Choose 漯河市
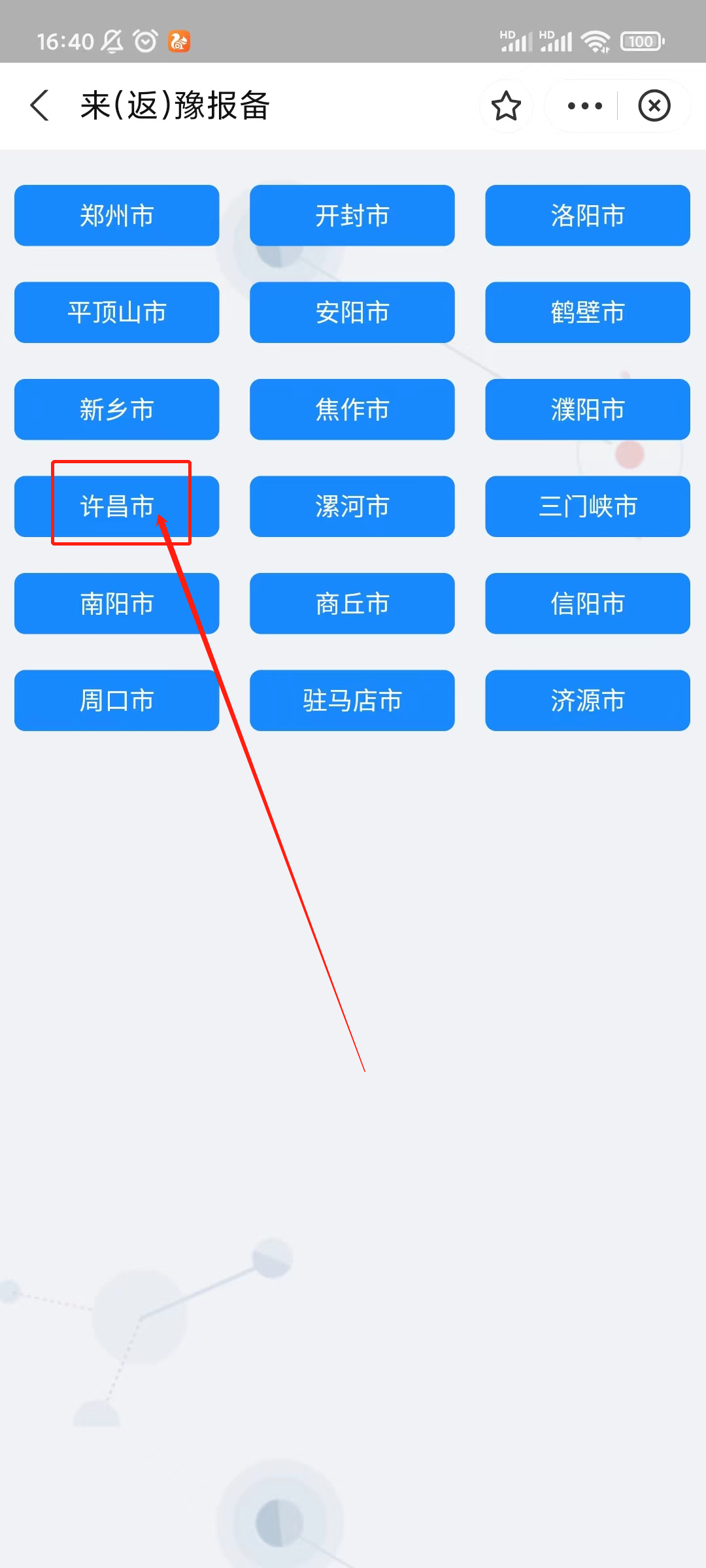Screen dimensions: 706x1568 coord(352,506)
